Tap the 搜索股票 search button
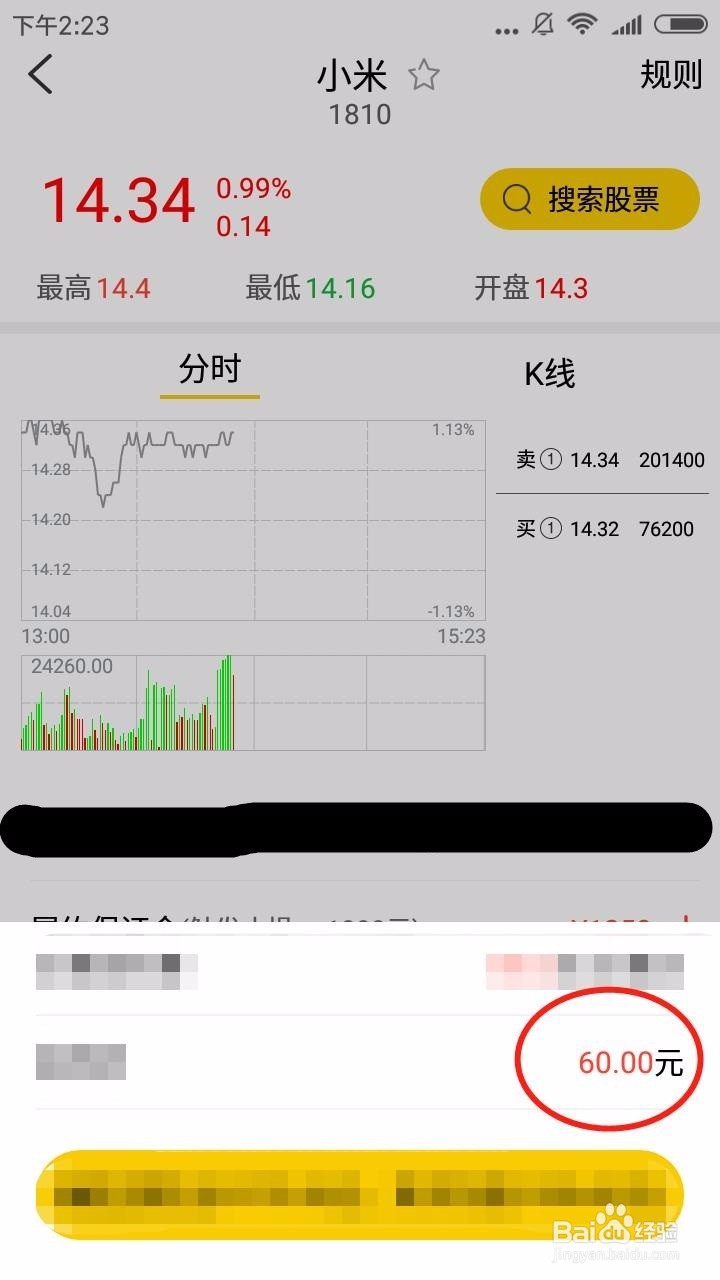 coord(590,199)
